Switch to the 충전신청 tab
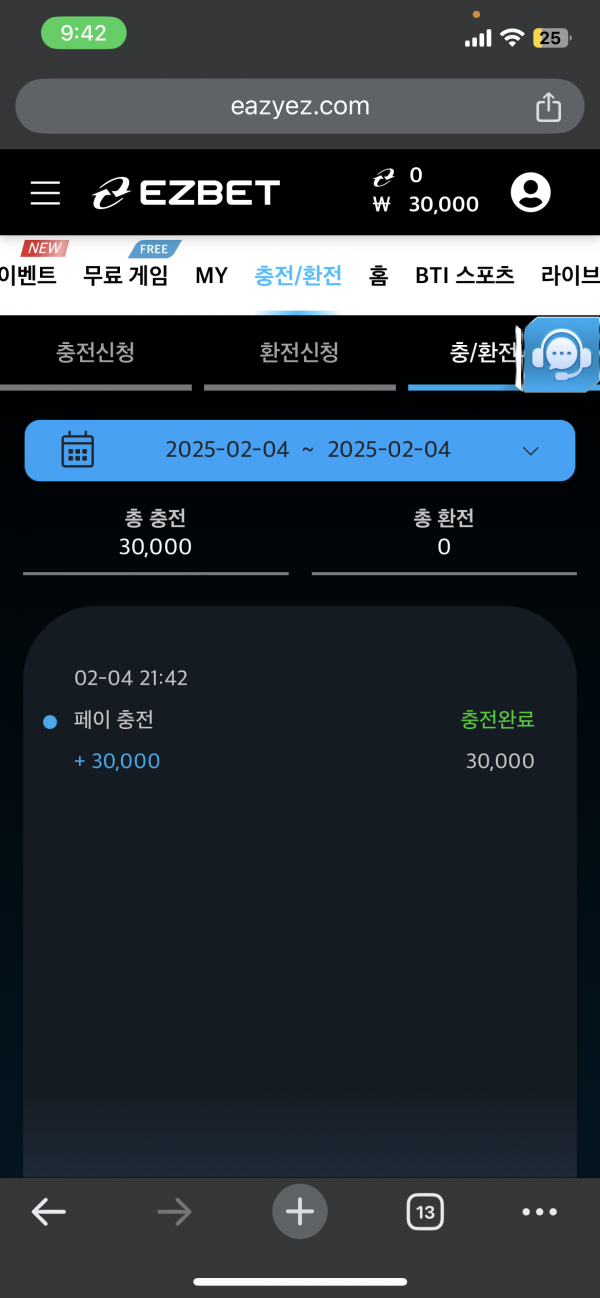This screenshot has width=600, height=1298. [x=96, y=353]
